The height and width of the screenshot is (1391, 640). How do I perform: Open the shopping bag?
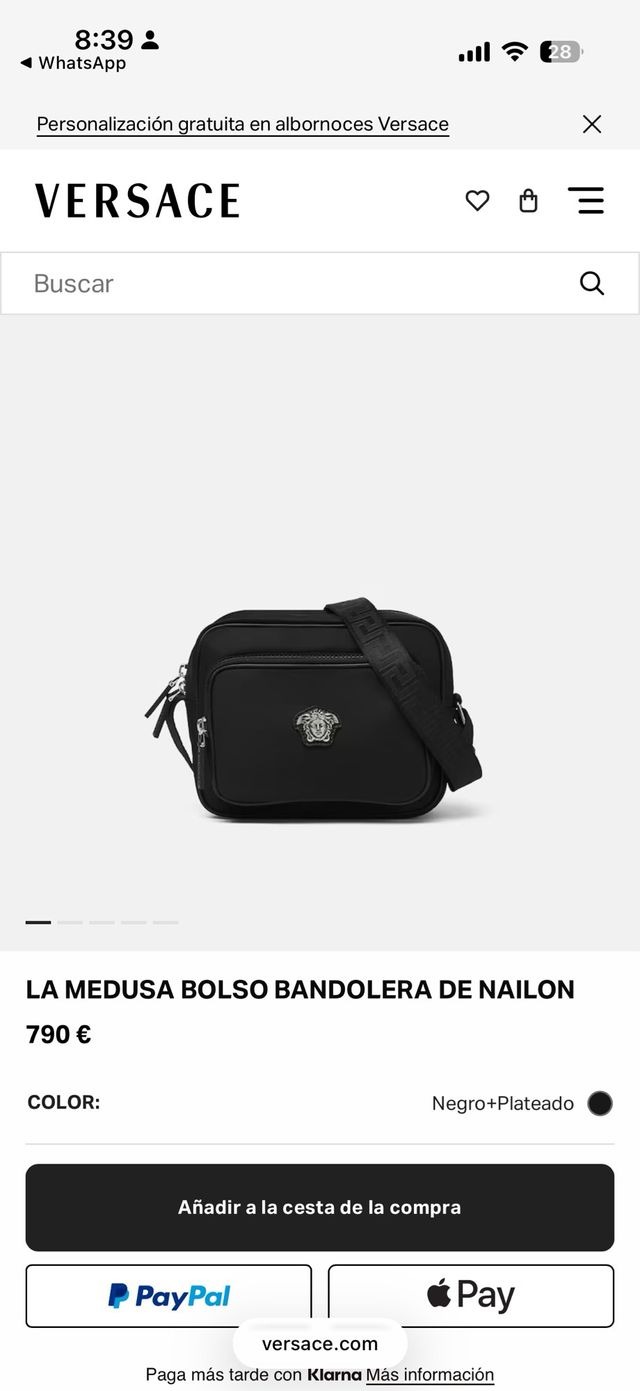(528, 201)
